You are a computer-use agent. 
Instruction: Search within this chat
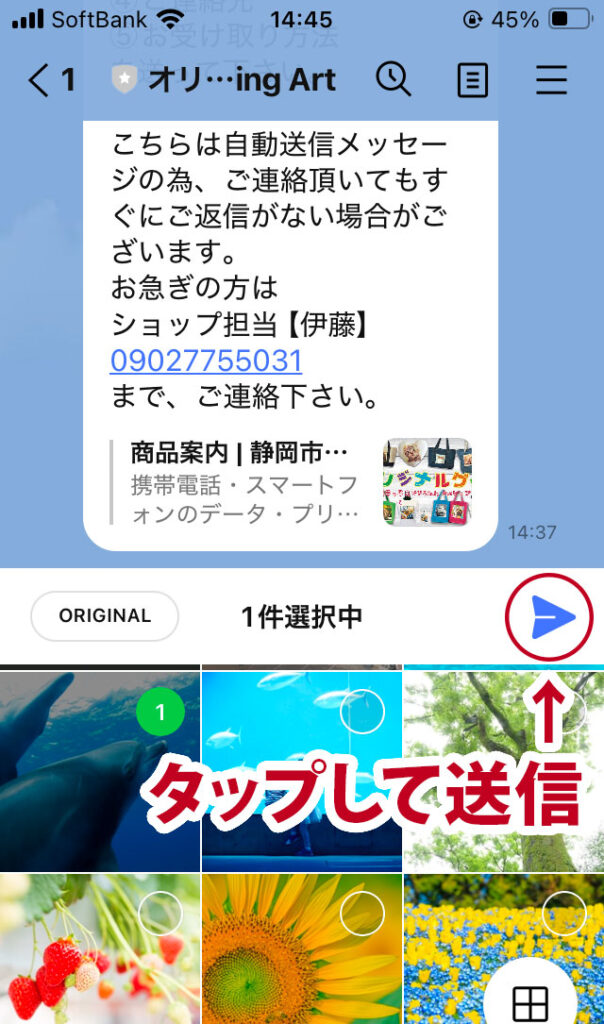(393, 80)
